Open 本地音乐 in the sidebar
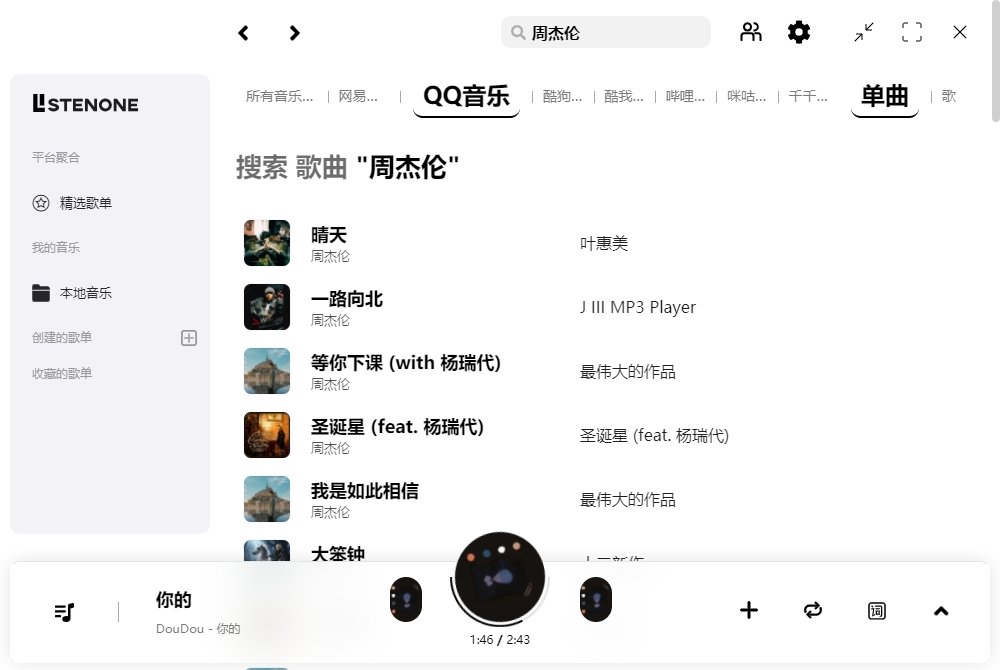Screen dimensions: 1000x670 point(85,293)
